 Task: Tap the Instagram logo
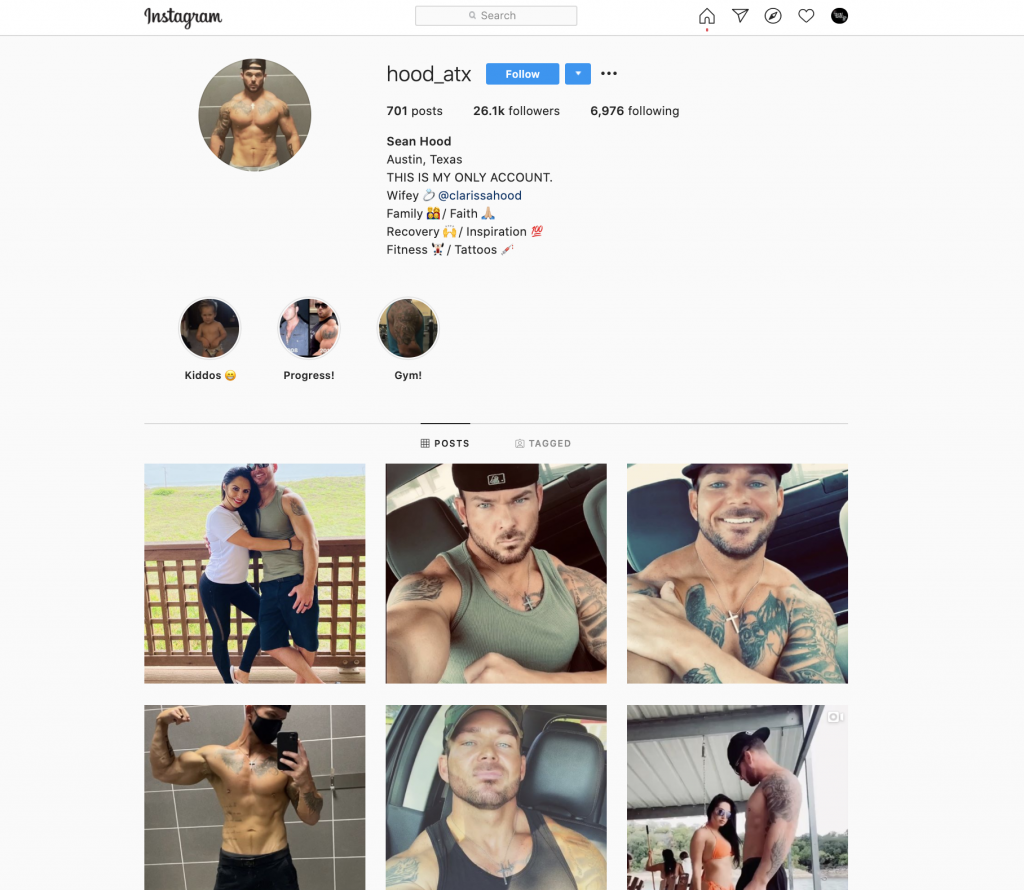[x=183, y=17]
